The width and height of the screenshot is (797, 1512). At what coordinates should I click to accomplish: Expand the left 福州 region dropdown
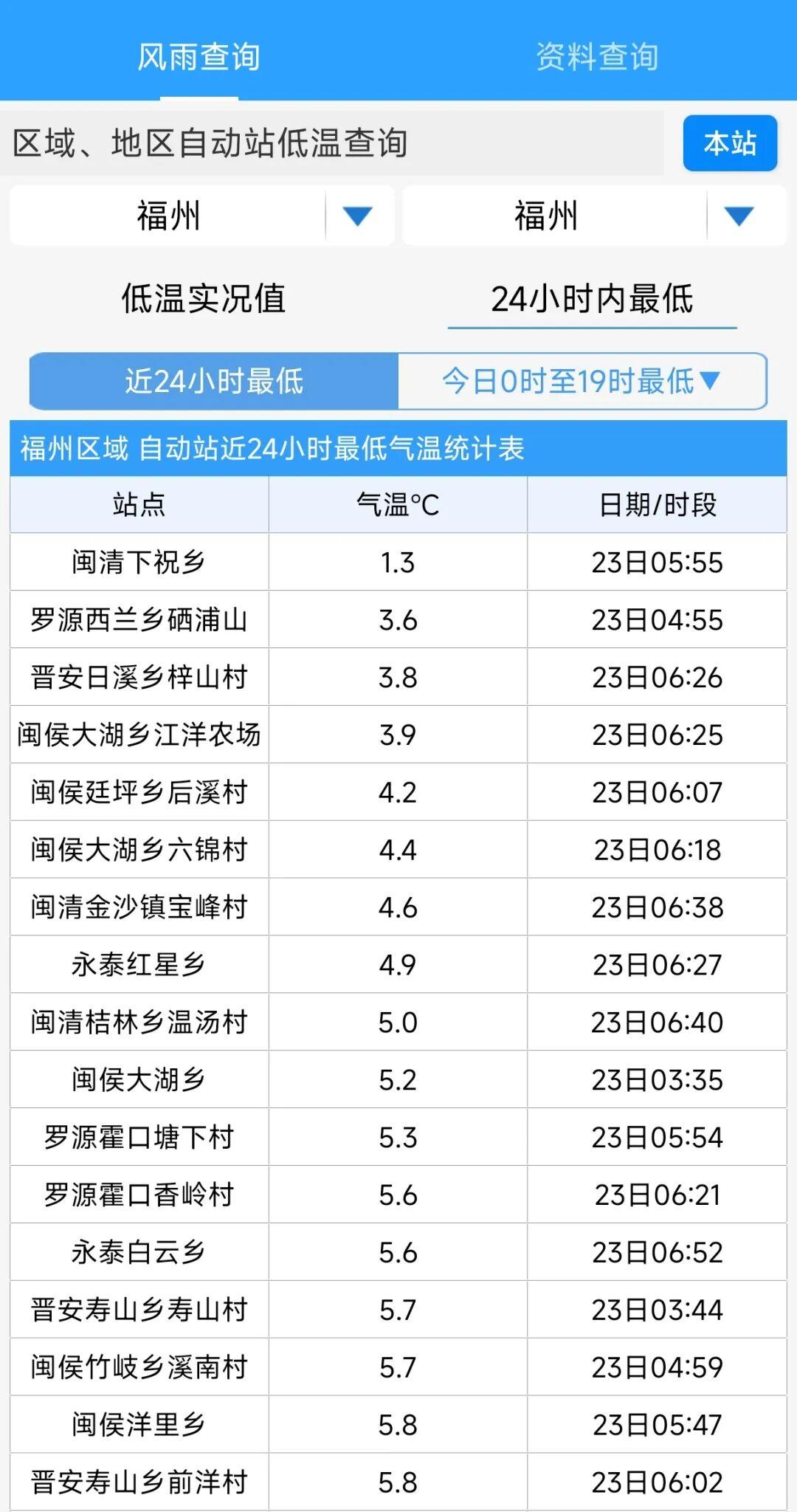[357, 216]
